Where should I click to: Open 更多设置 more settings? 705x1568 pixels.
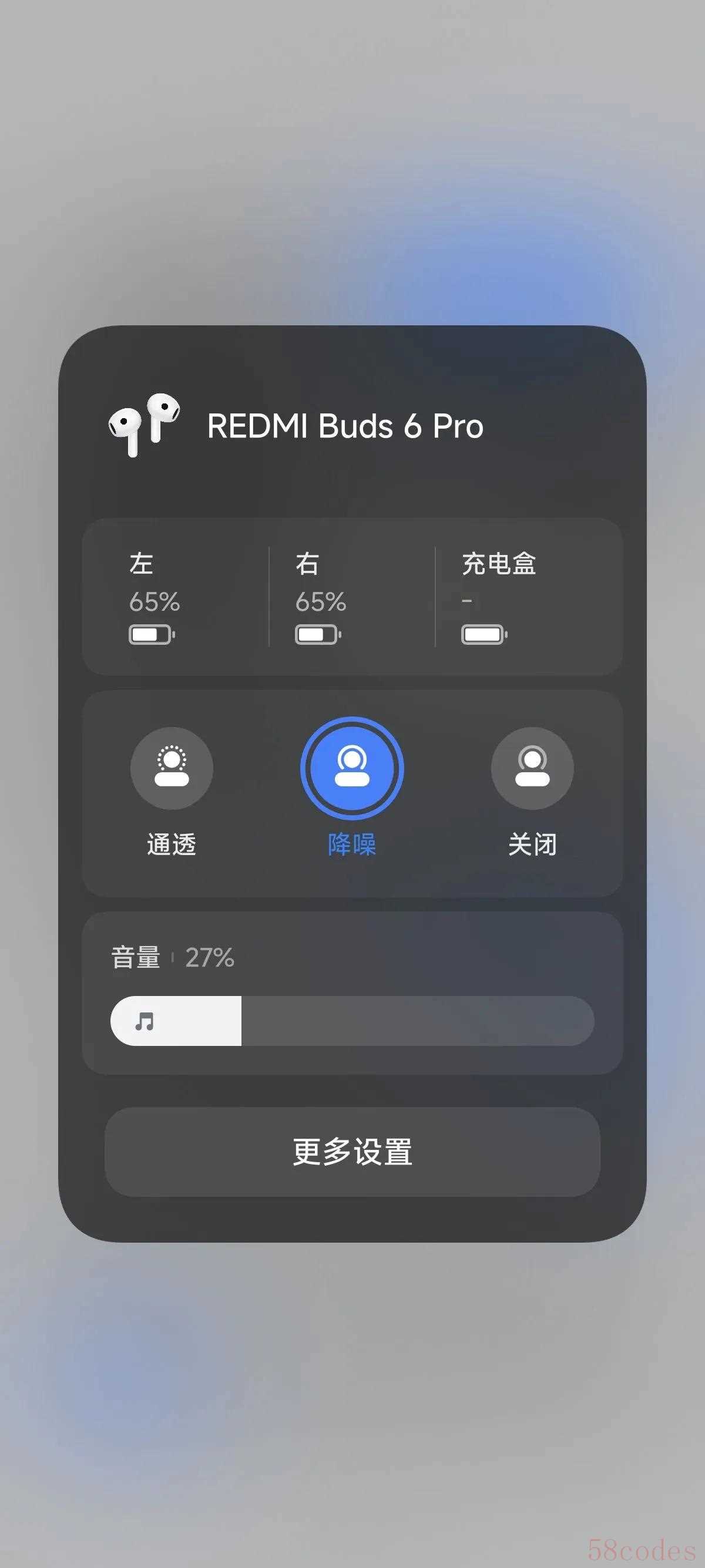click(x=352, y=1152)
